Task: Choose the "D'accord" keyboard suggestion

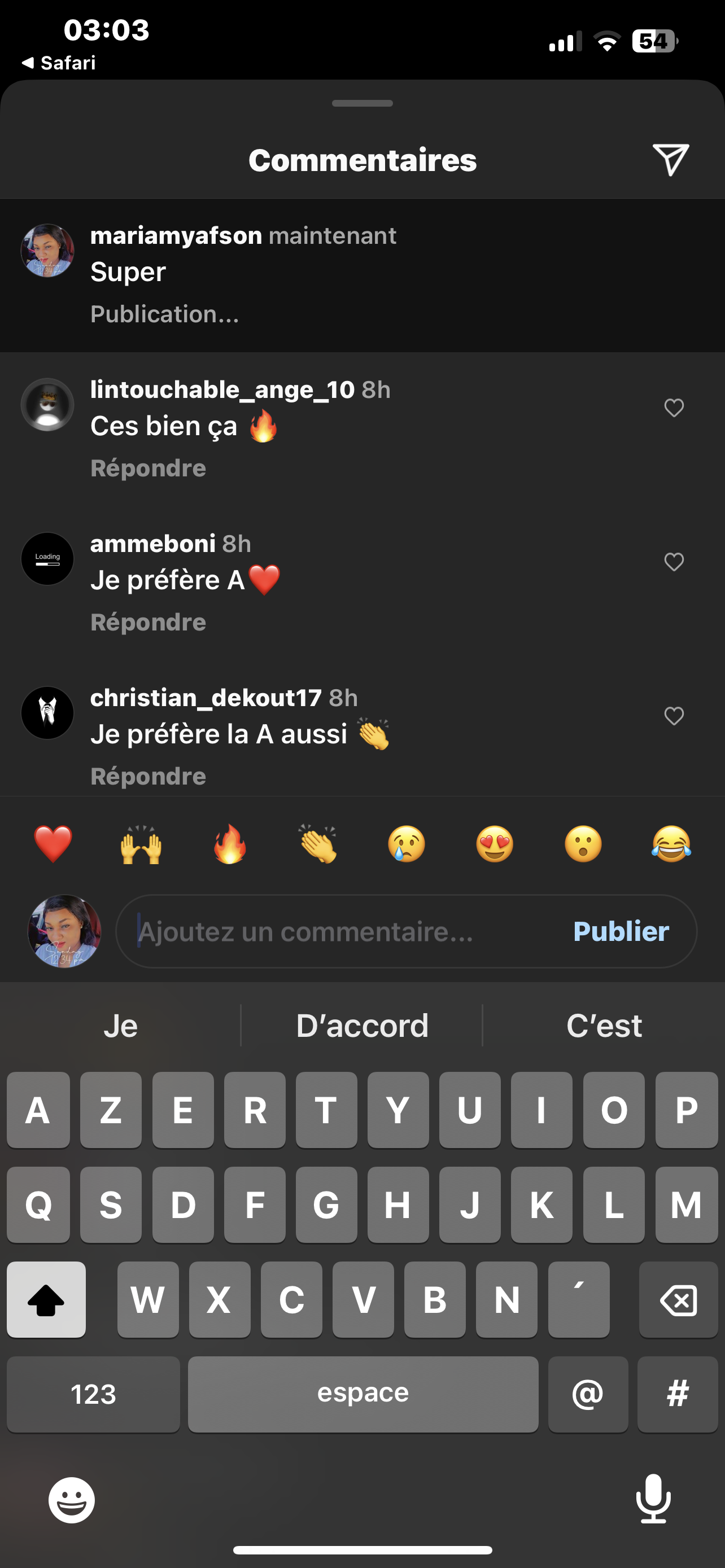Action: click(362, 1026)
